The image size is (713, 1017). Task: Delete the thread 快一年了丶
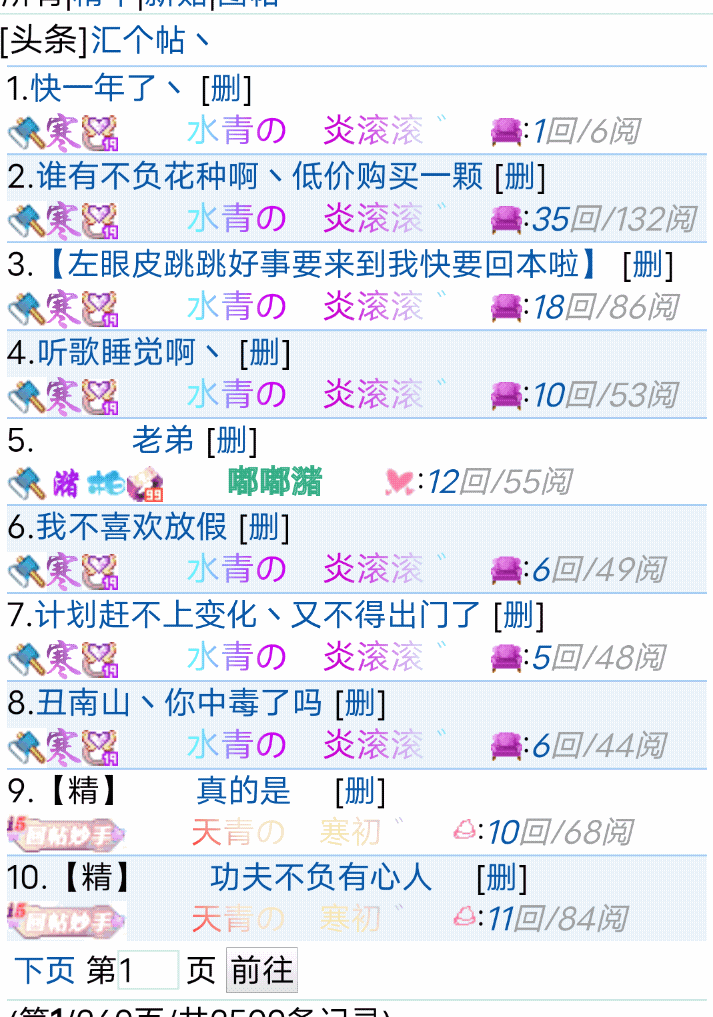[x=227, y=89]
